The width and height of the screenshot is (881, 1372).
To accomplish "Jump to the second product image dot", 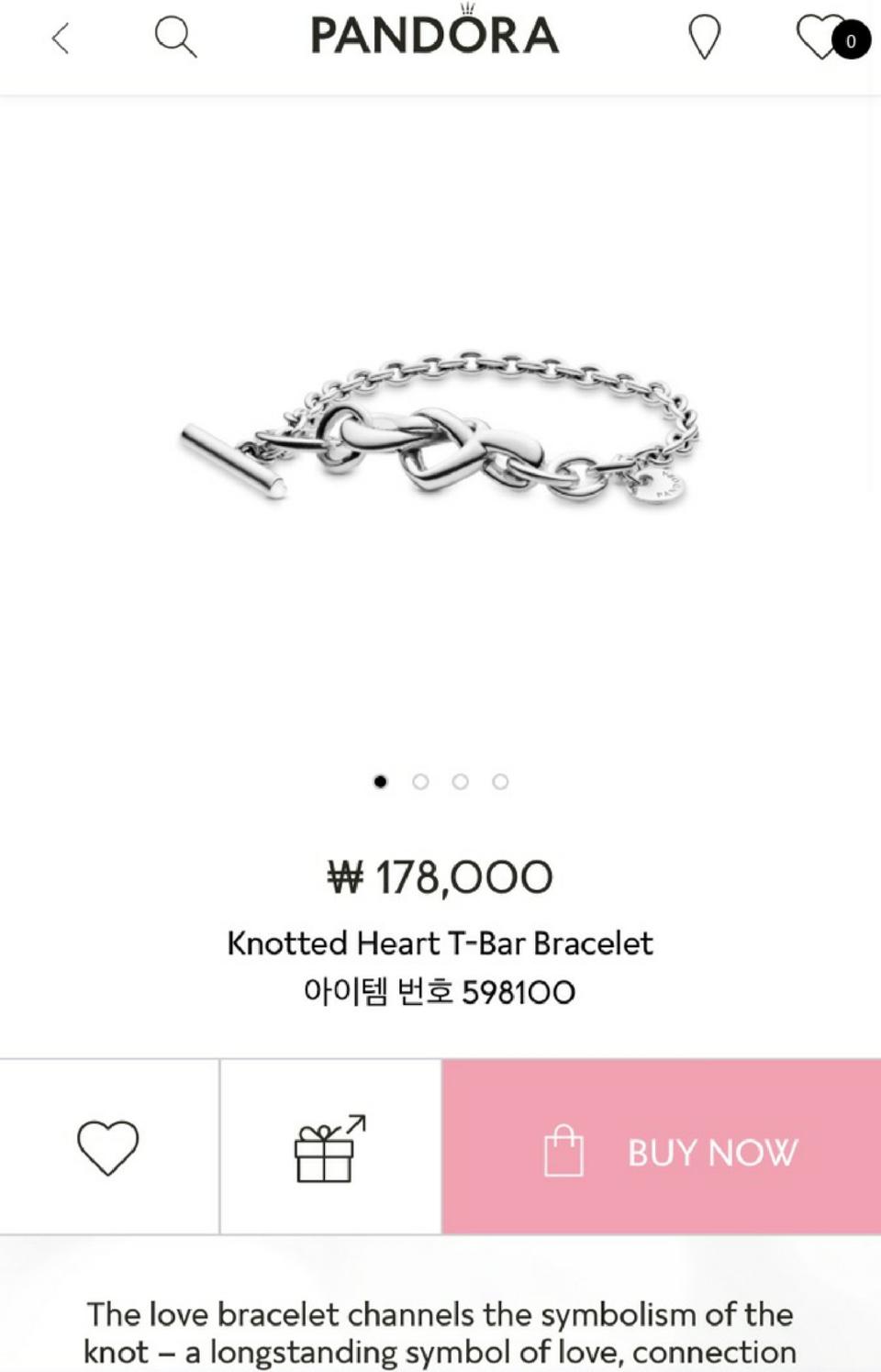I will click(420, 782).
